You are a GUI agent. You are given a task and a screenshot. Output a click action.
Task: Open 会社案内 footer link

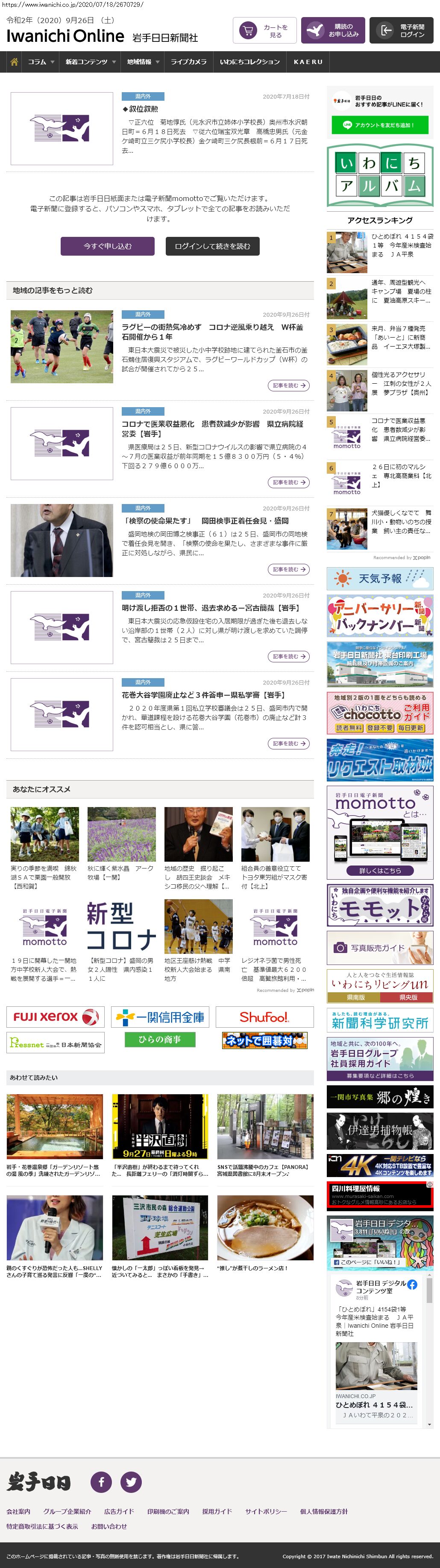18,1511
